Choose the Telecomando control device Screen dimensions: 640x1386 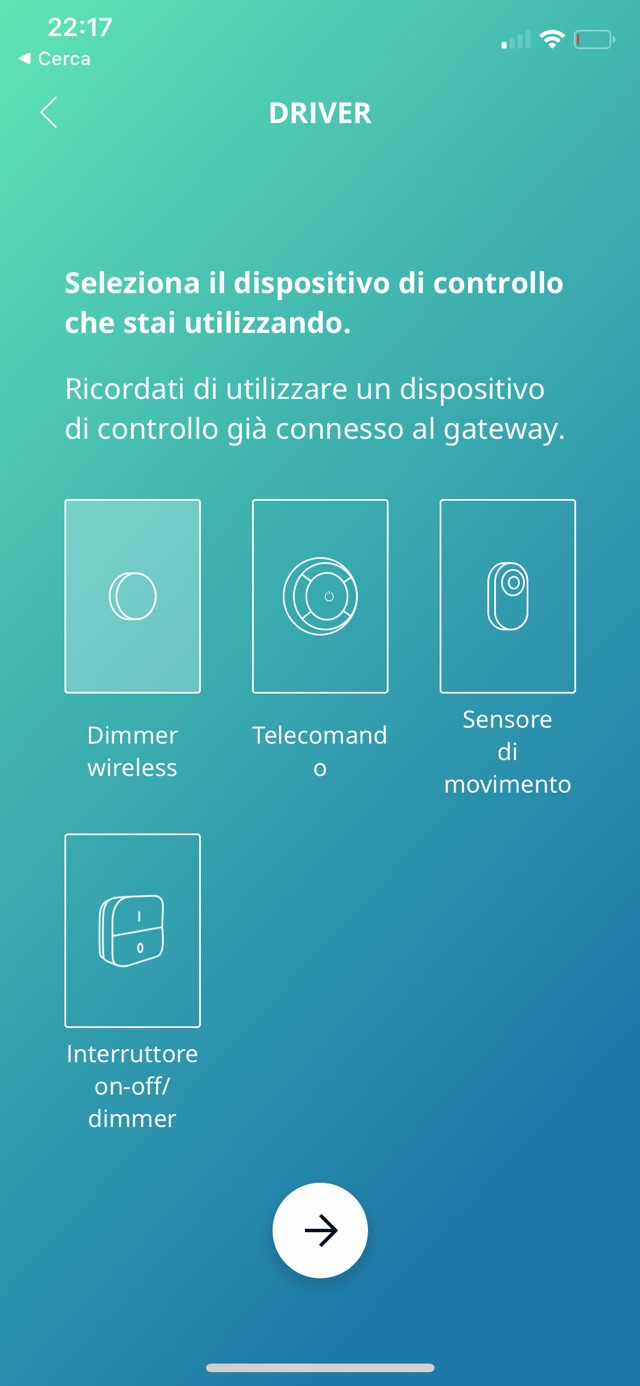320,596
